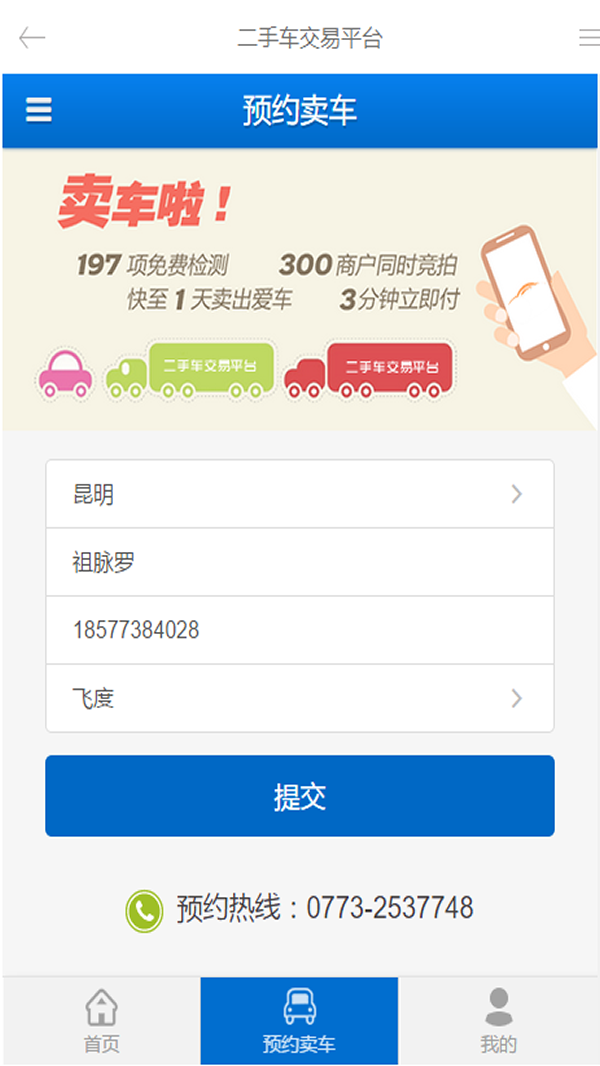Tap the 提交 submit button
600x1066 pixels.
[x=300, y=795]
